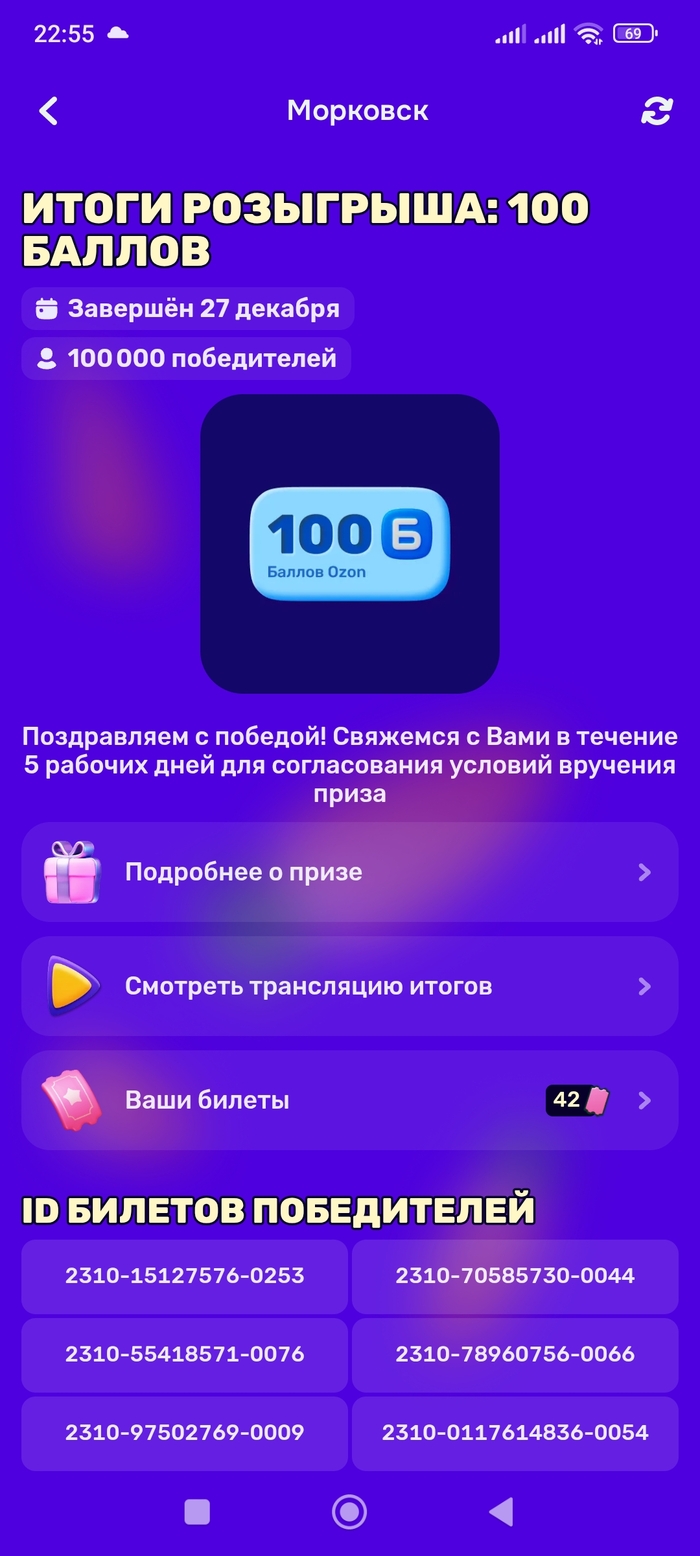Refresh the page with the reload icon
700x1556 pixels.
pos(656,111)
